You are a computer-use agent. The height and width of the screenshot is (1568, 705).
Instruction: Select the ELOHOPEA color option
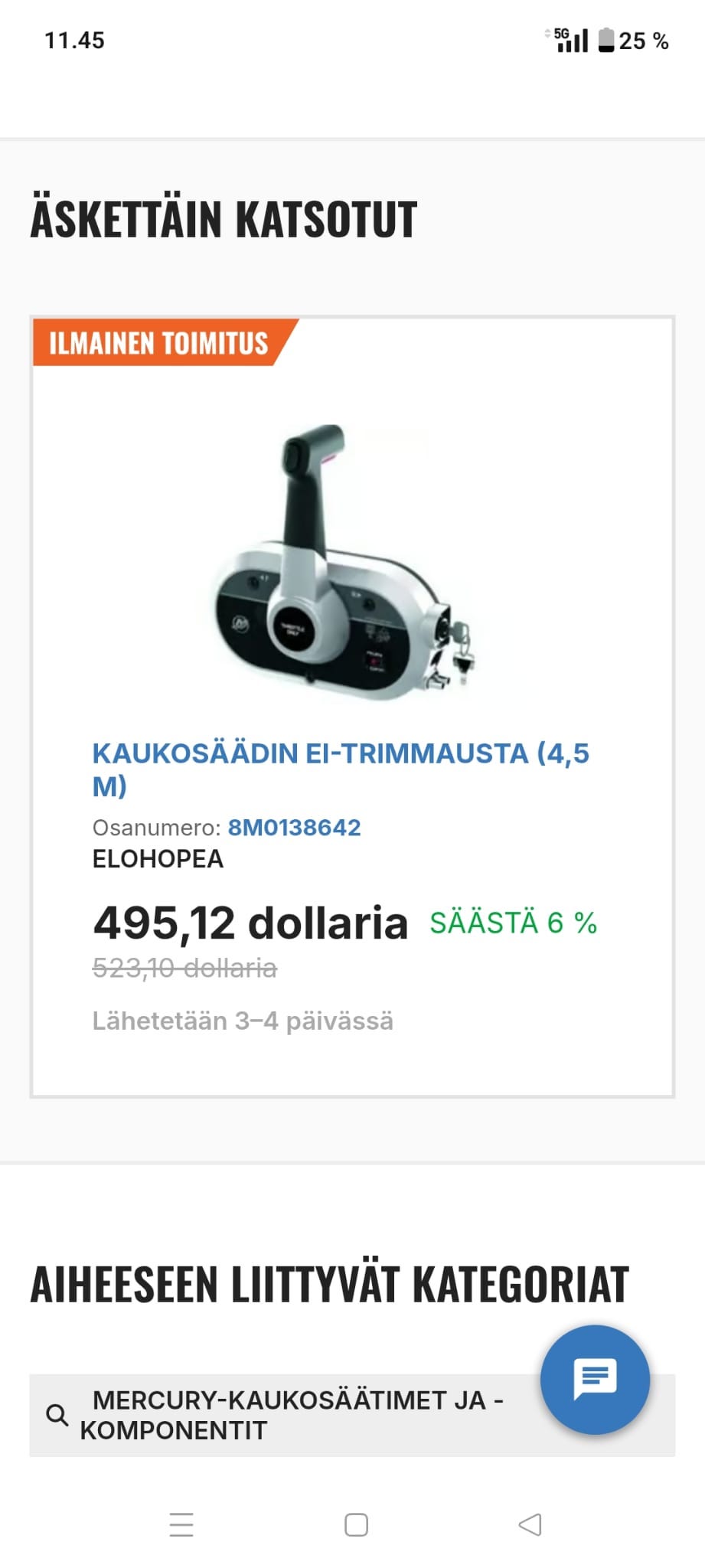[157, 859]
